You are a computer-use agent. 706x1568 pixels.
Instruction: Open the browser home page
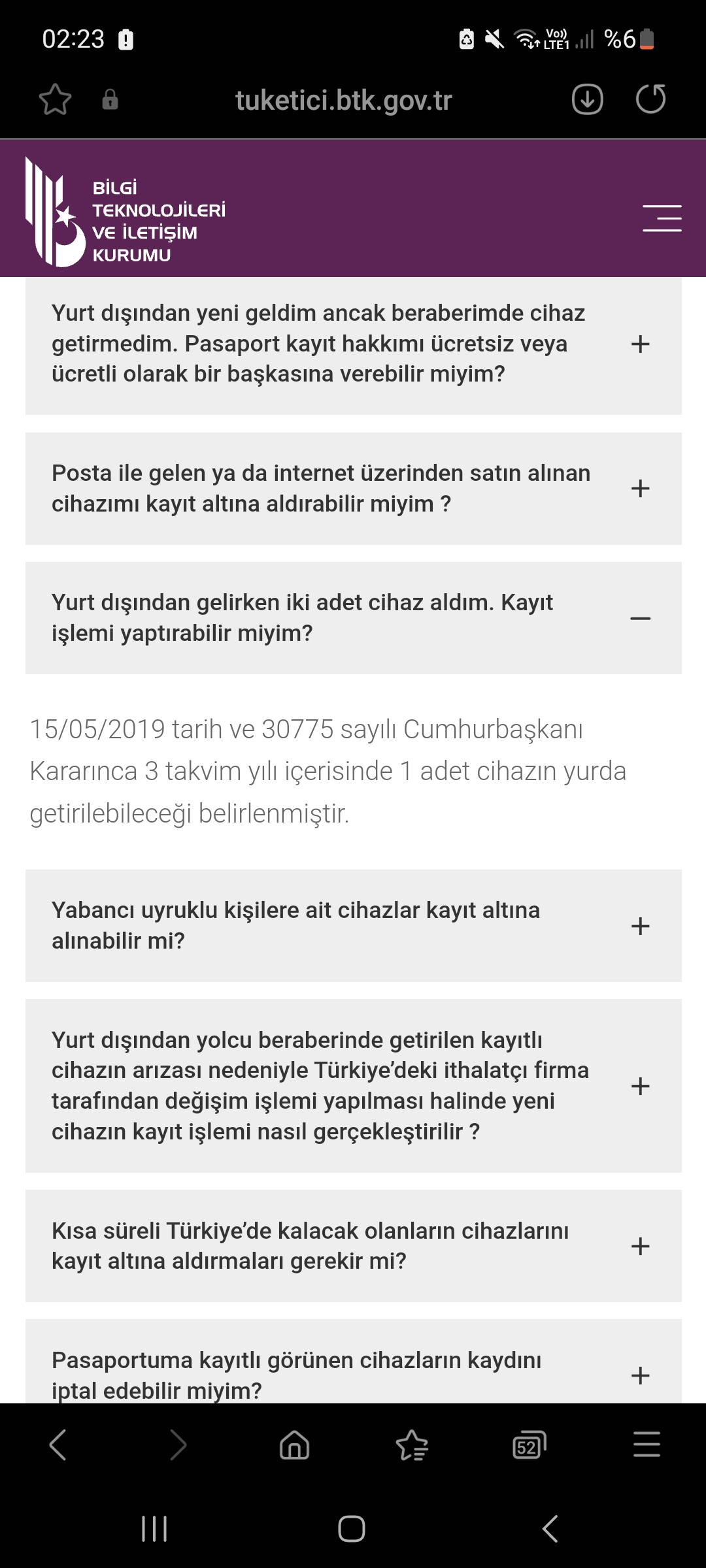pyautogui.click(x=294, y=1445)
